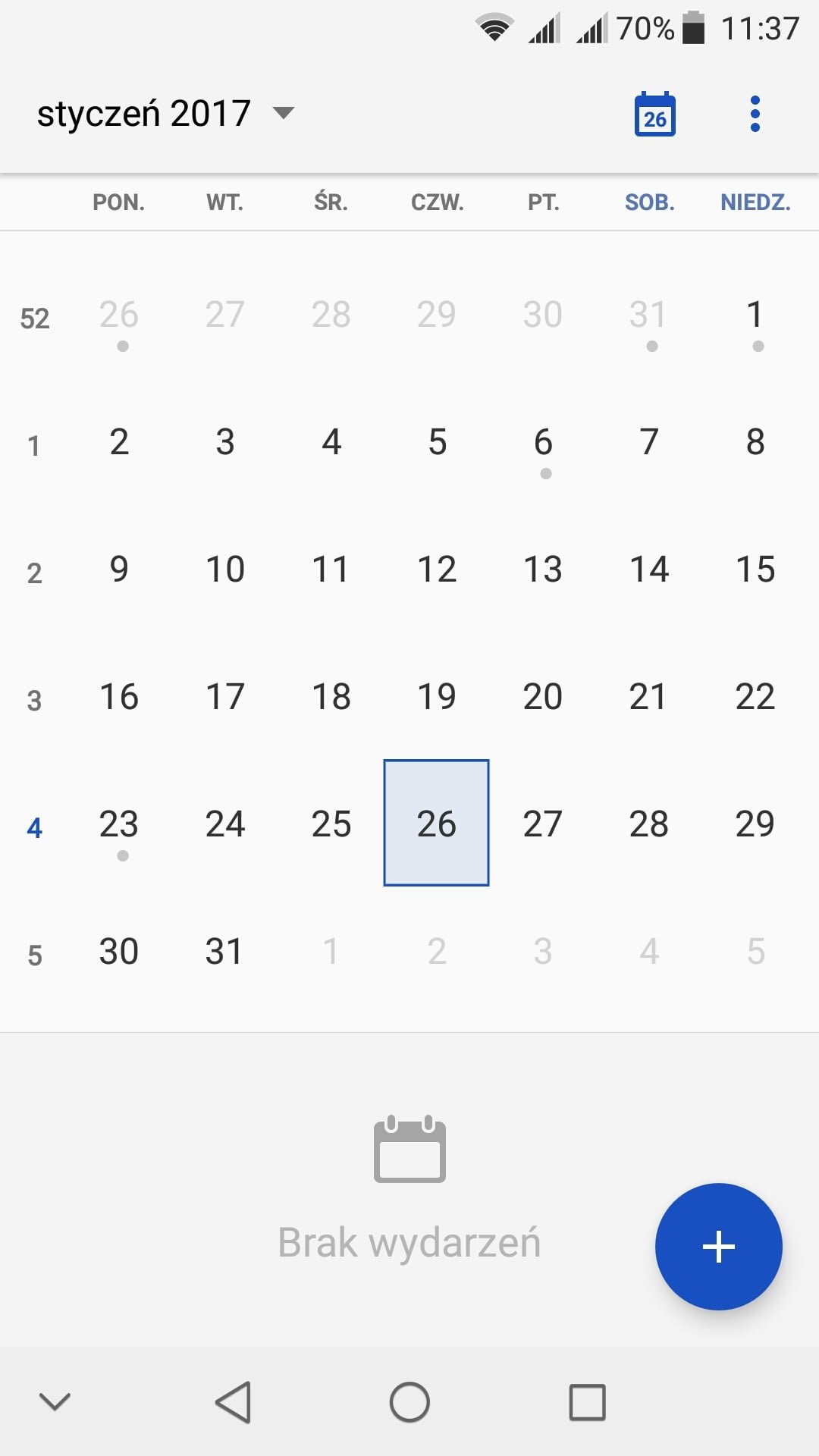Go back using system back button

pos(233,1401)
